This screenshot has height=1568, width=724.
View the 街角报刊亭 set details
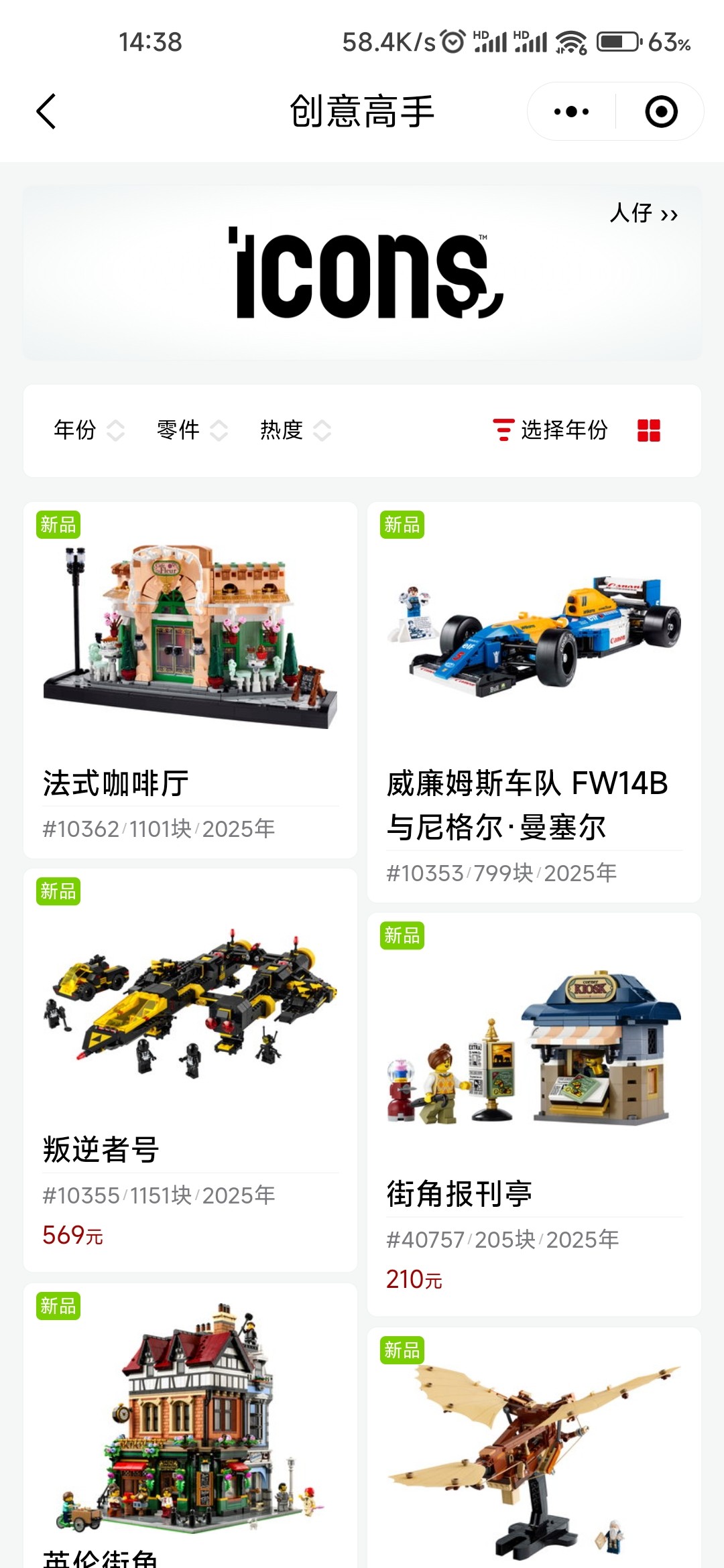click(534, 1114)
